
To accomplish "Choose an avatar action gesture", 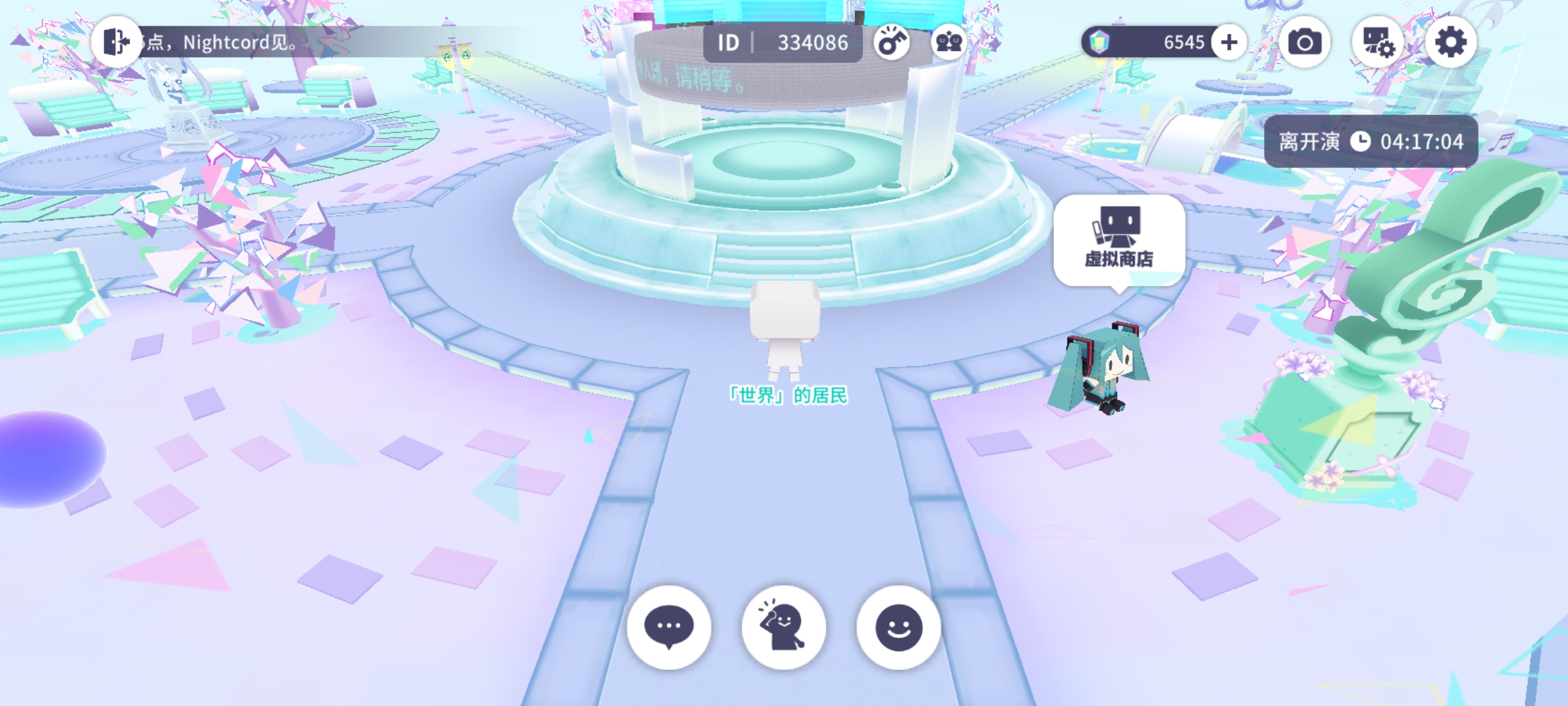I will [783, 628].
